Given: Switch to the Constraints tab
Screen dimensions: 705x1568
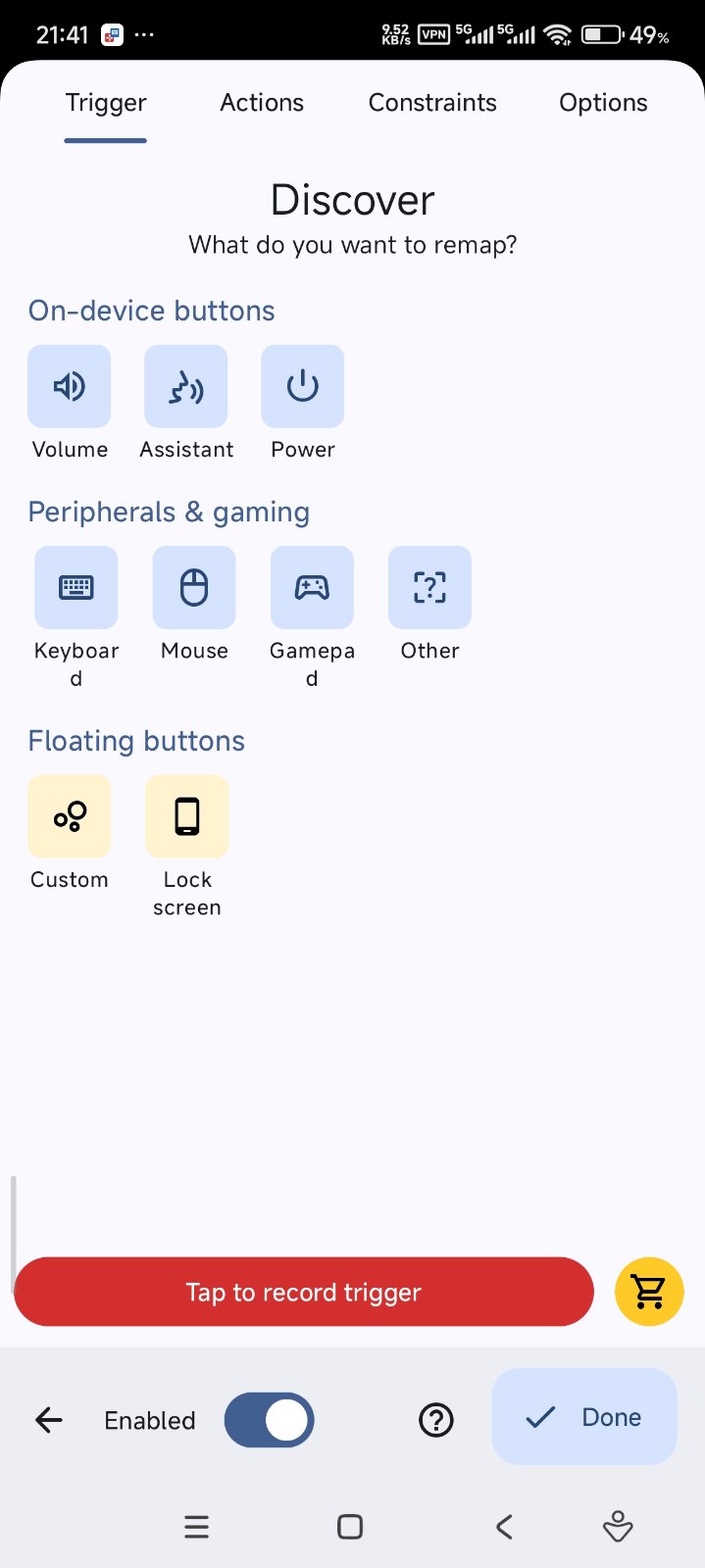Looking at the screenshot, I should pos(432,103).
